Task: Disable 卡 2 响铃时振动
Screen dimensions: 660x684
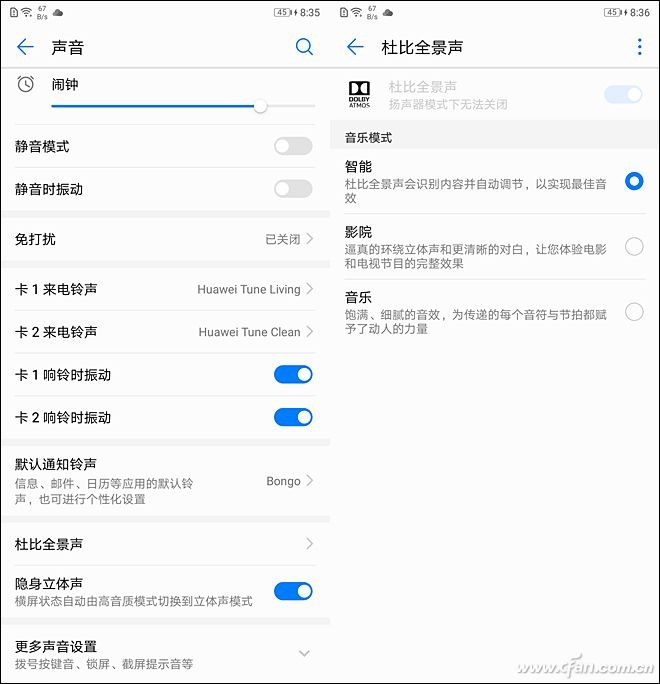Action: click(x=293, y=417)
